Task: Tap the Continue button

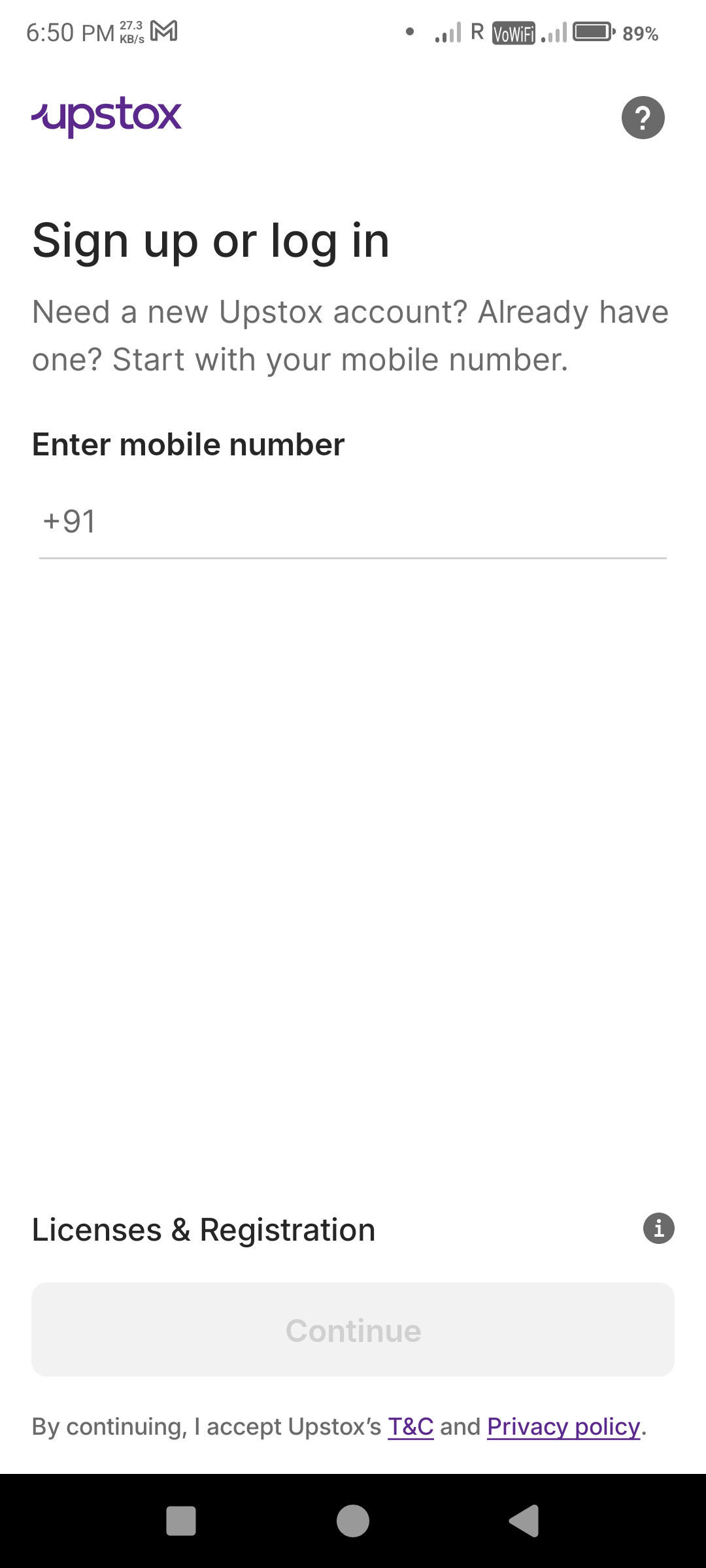Action: coord(353,1330)
